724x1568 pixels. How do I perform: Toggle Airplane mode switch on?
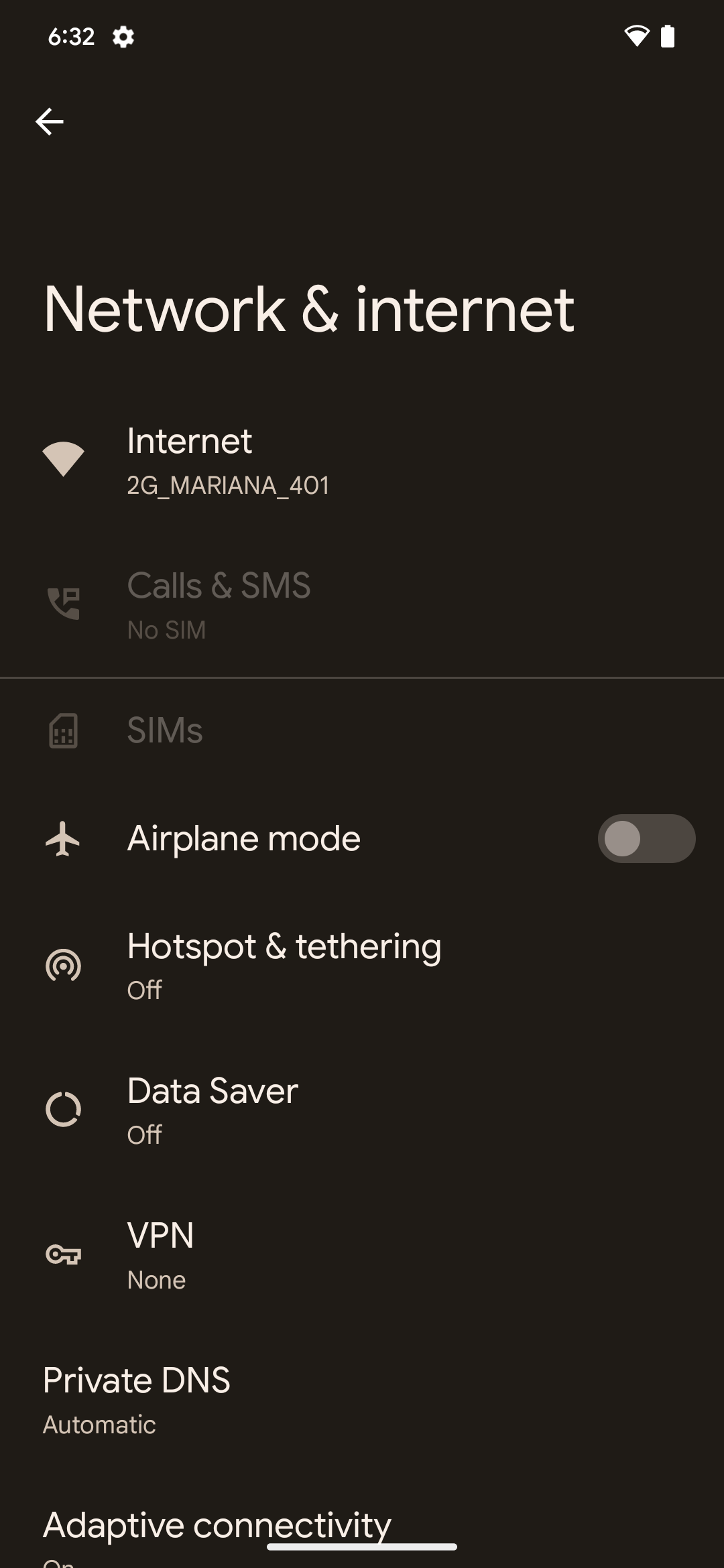[x=646, y=838]
